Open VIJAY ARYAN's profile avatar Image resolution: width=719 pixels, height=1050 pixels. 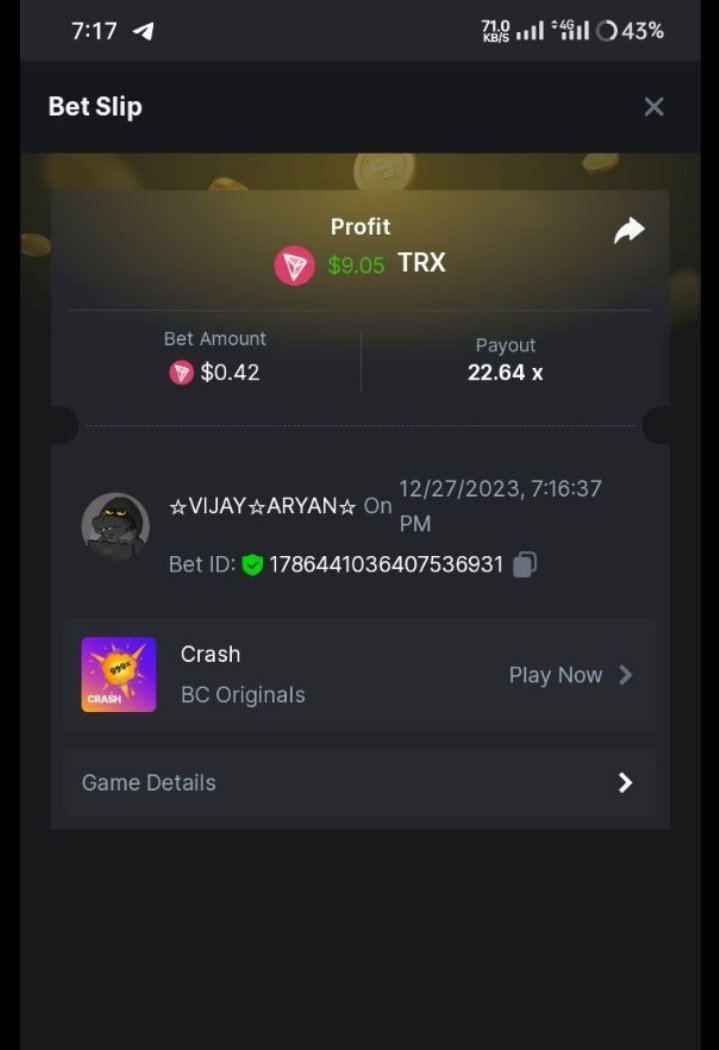click(115, 525)
